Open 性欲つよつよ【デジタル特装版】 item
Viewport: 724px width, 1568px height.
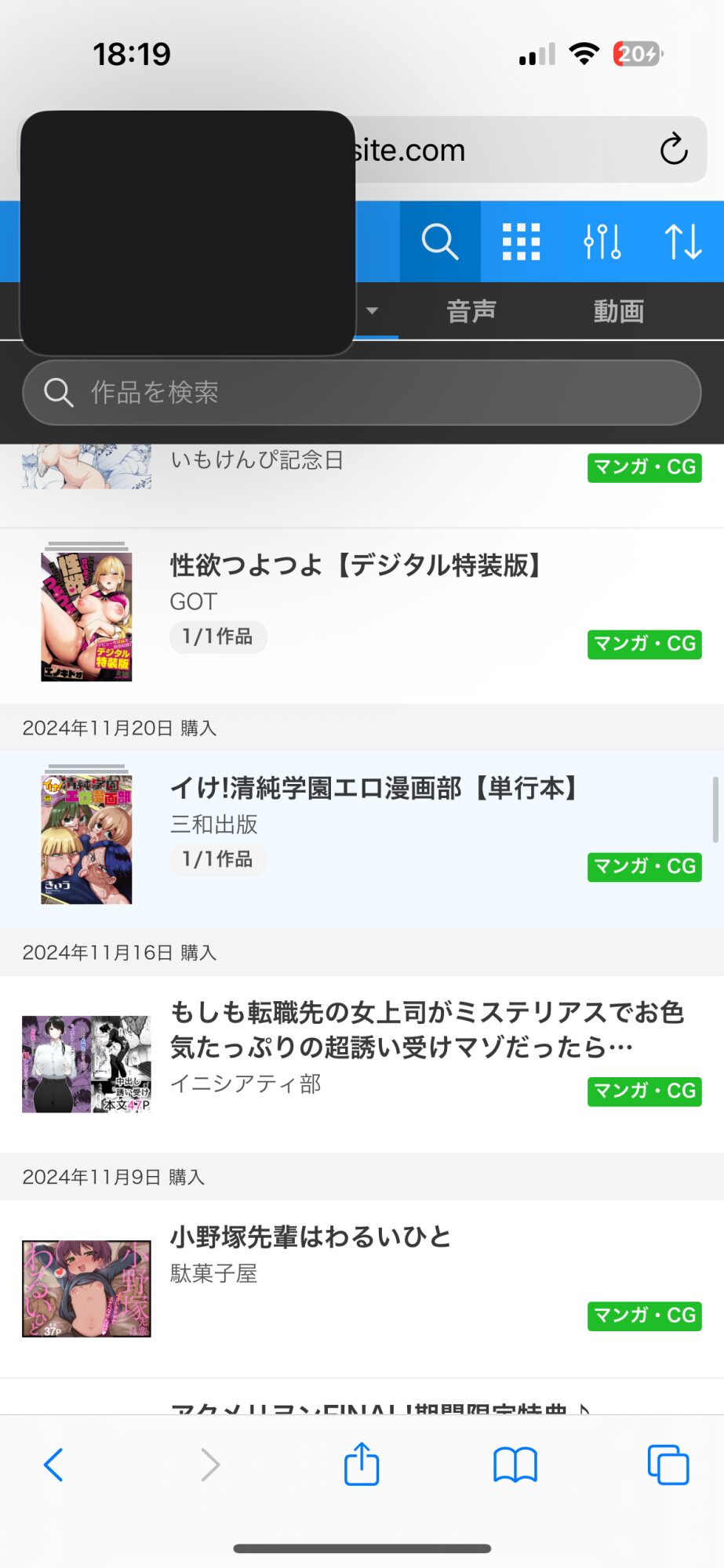(362, 616)
